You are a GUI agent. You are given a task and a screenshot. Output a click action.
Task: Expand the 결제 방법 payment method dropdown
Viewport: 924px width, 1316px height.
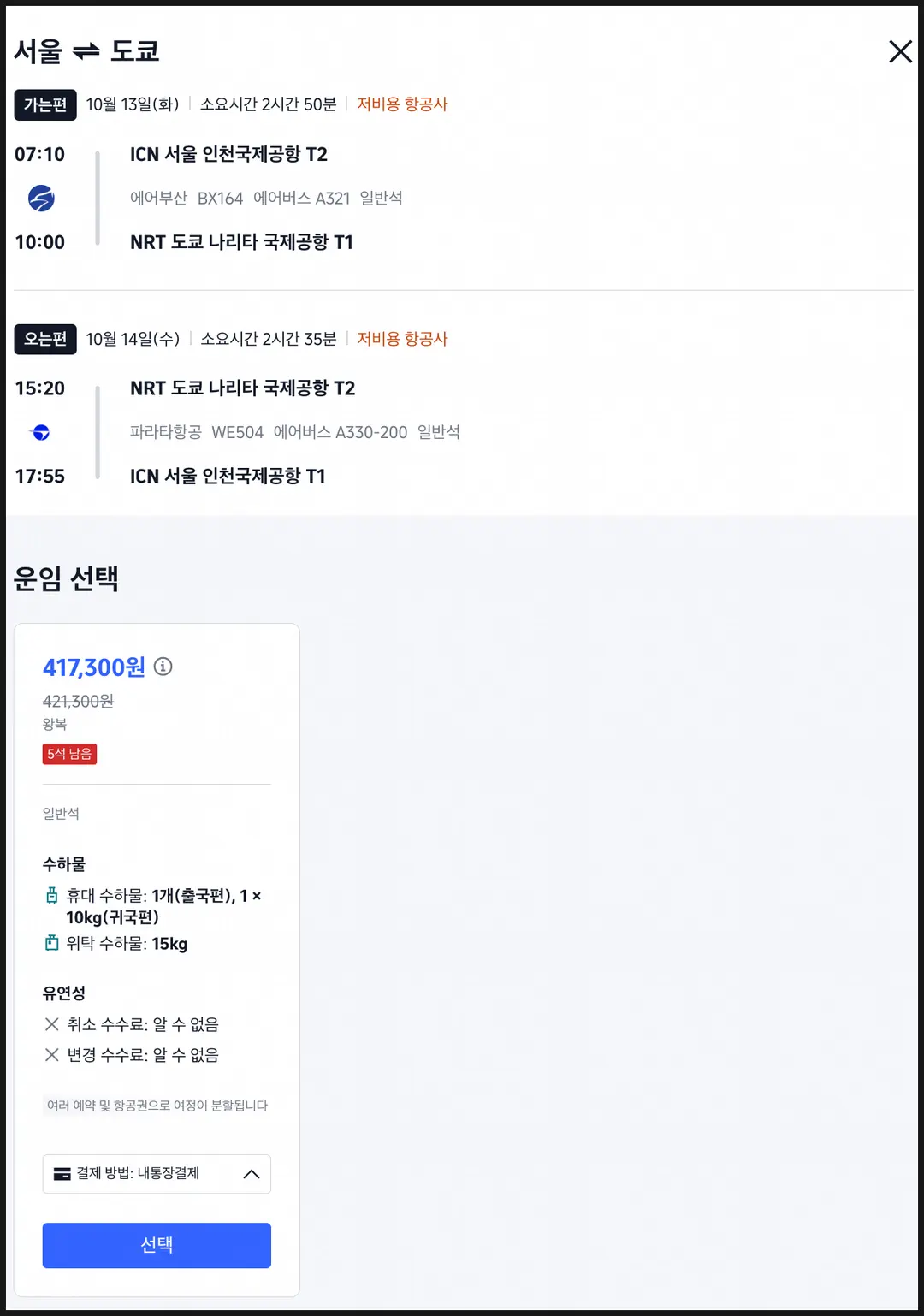coord(157,1174)
